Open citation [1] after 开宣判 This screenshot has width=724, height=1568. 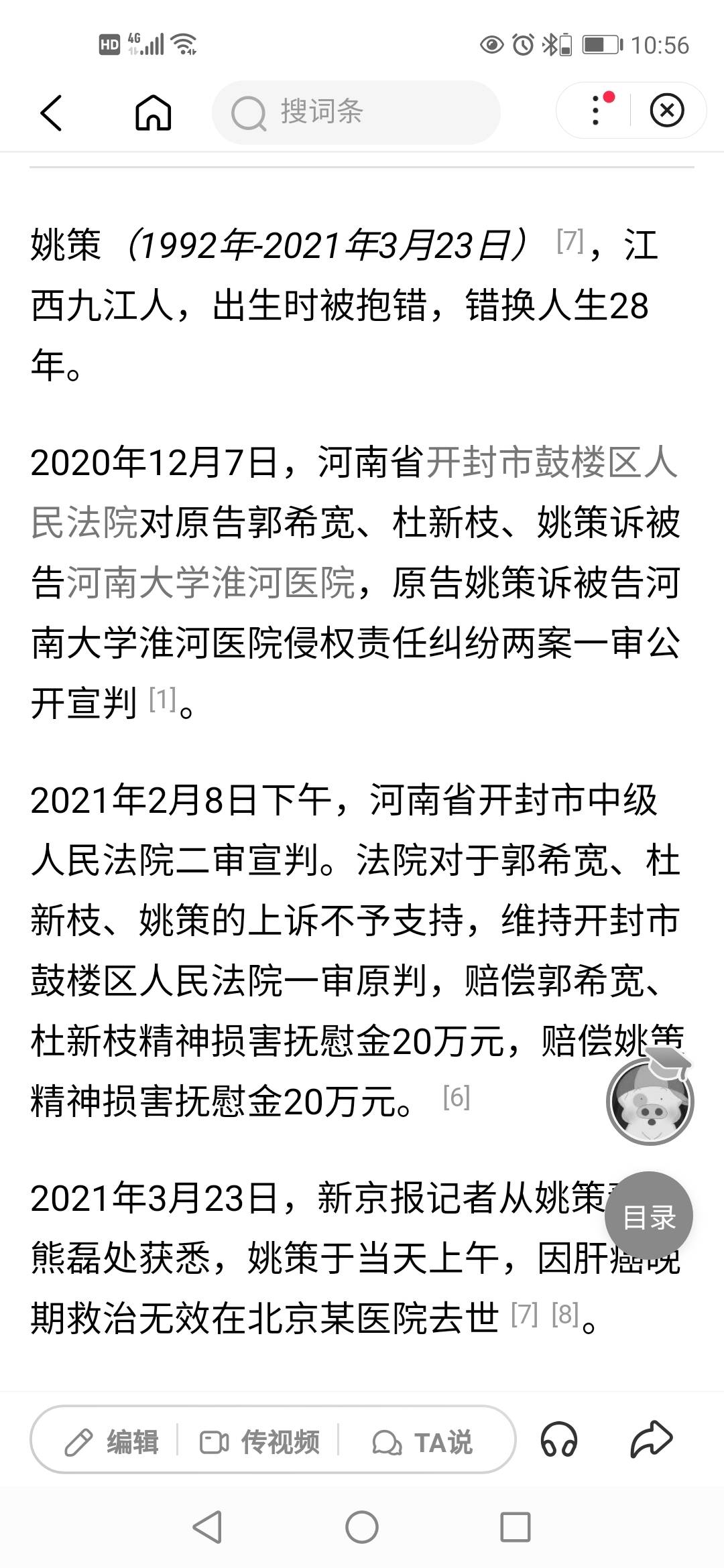pos(162,700)
